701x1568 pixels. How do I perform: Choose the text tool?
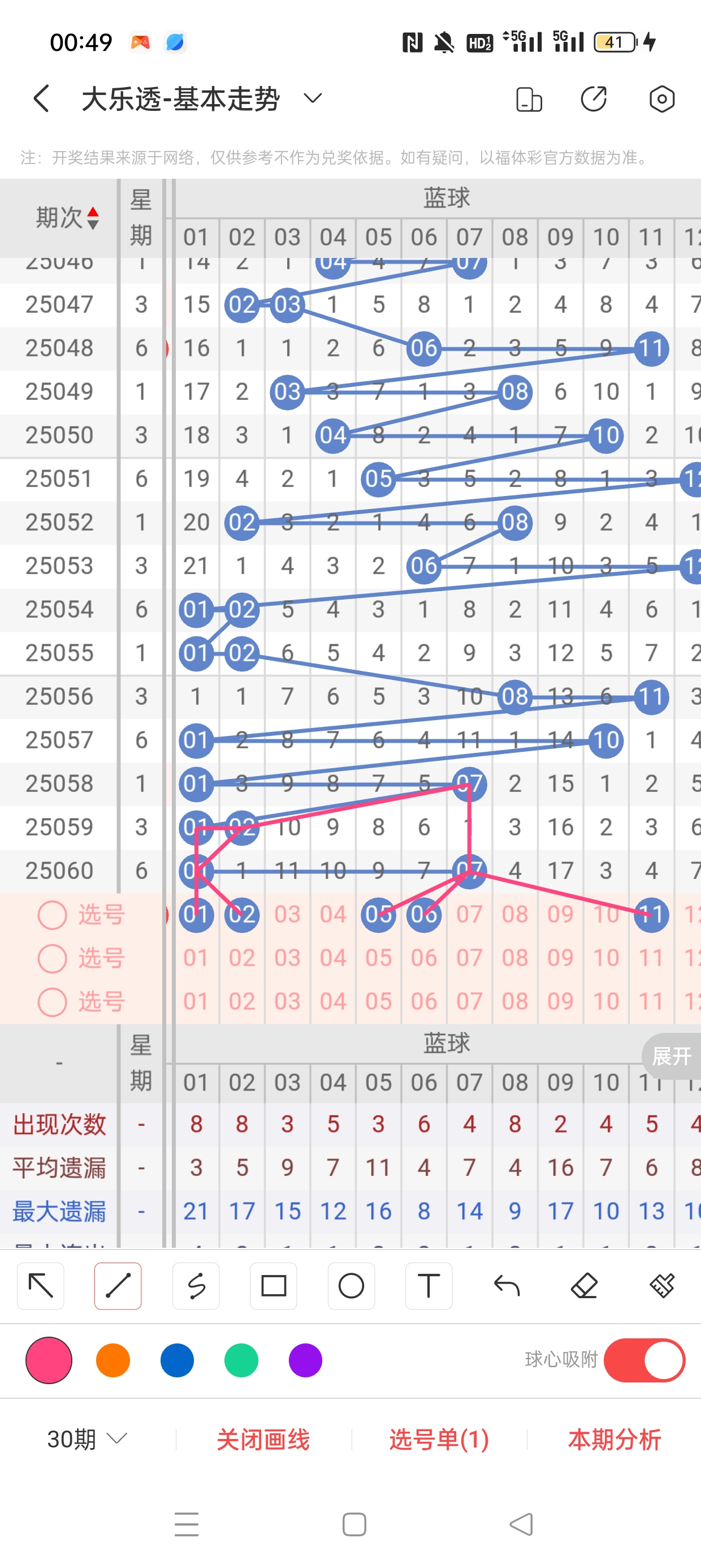(x=429, y=1286)
